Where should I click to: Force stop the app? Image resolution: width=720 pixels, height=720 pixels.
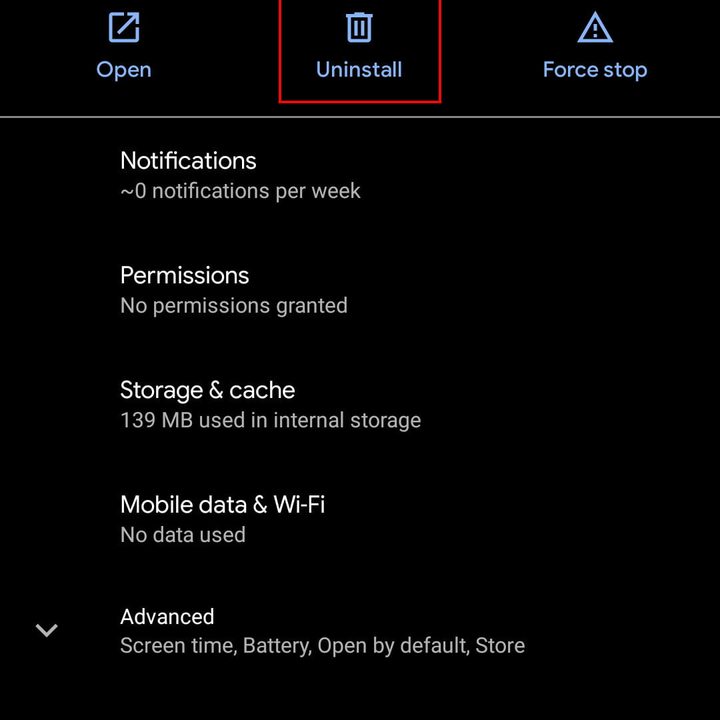pyautogui.click(x=594, y=47)
